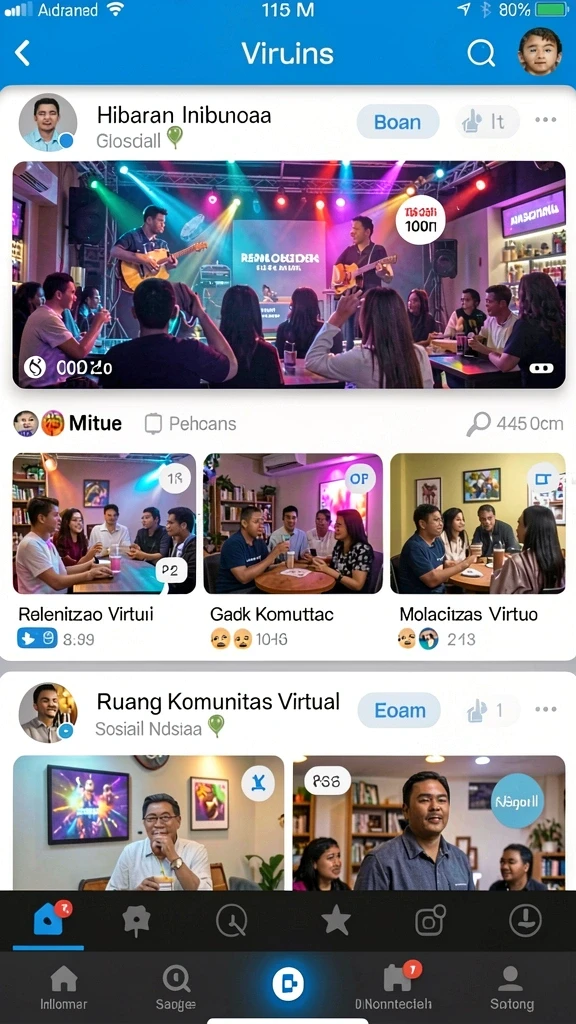Go back using the top arrow
The height and width of the screenshot is (1024, 576).
(x=23, y=53)
